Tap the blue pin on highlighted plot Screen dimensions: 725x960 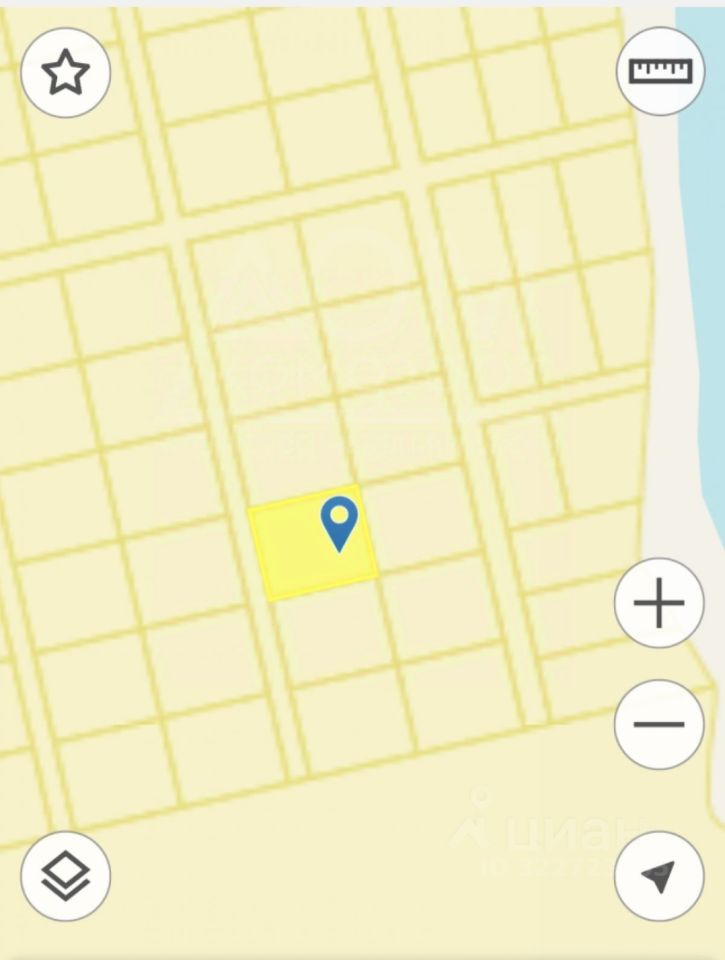pyautogui.click(x=339, y=521)
